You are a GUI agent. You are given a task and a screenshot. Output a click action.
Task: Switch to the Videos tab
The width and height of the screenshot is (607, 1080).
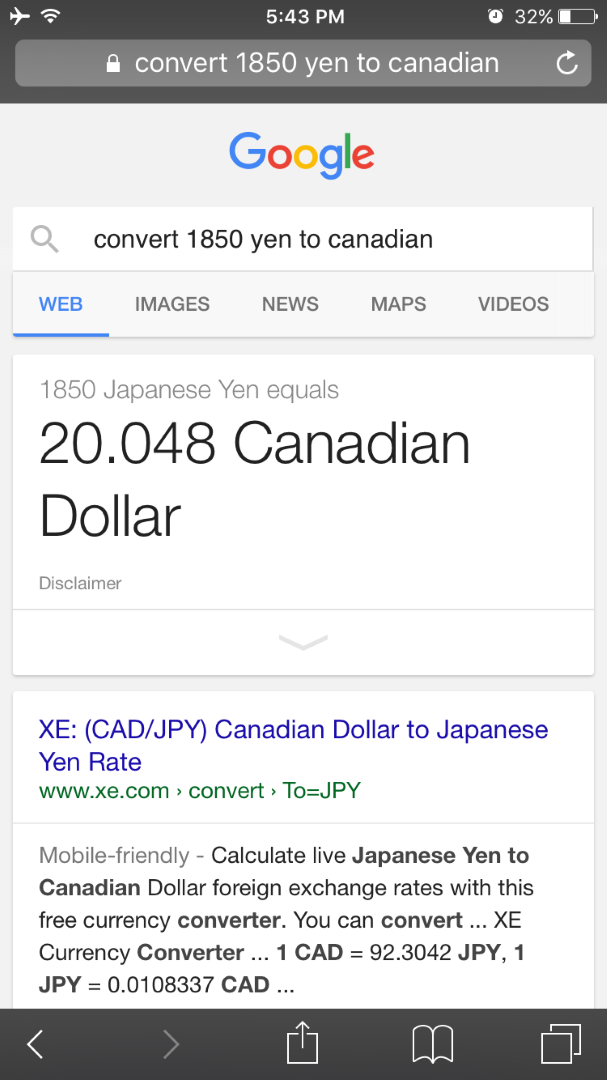coord(513,304)
